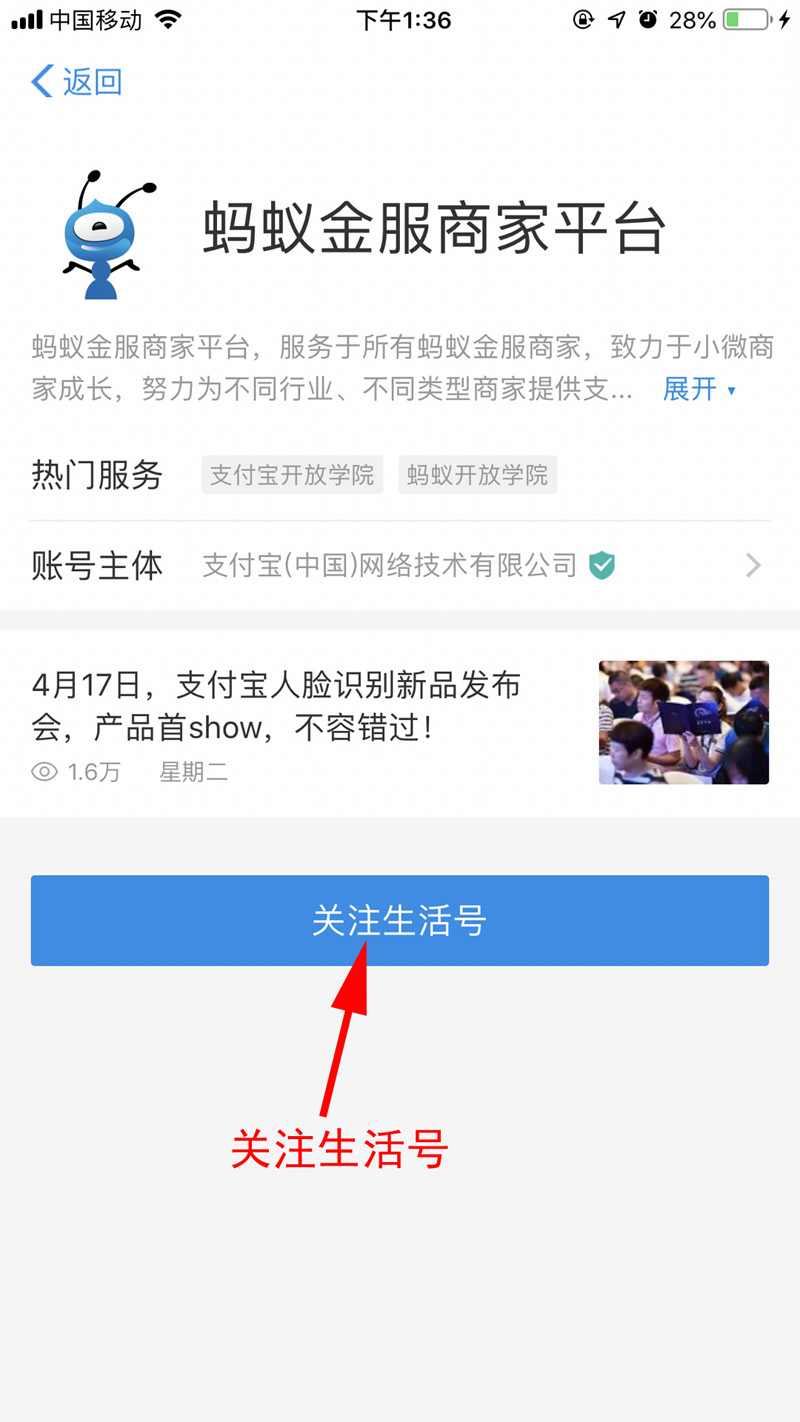Open the 支付宝开放学院 service chip
The height and width of the screenshot is (1422, 800).
tap(292, 475)
